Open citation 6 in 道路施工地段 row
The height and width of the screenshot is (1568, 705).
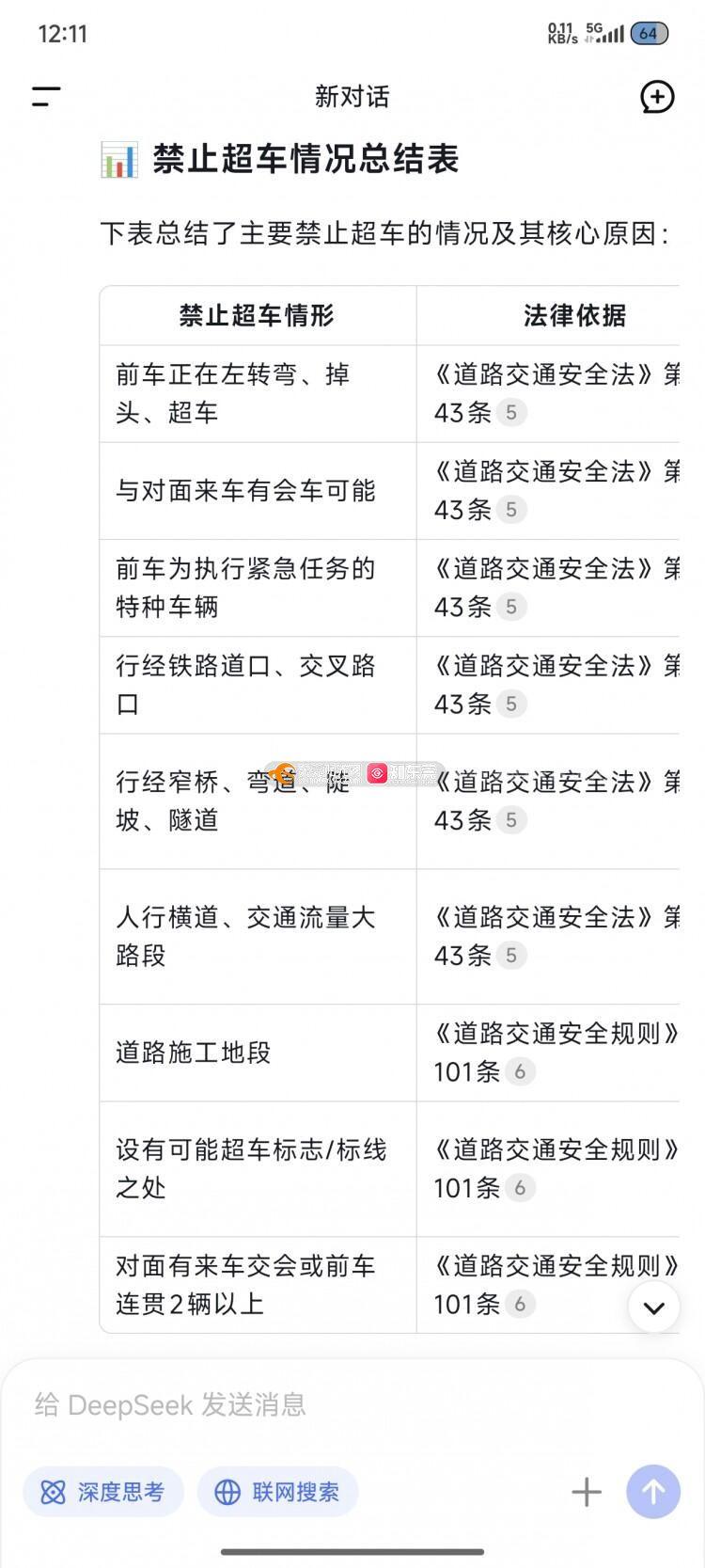tap(520, 1071)
